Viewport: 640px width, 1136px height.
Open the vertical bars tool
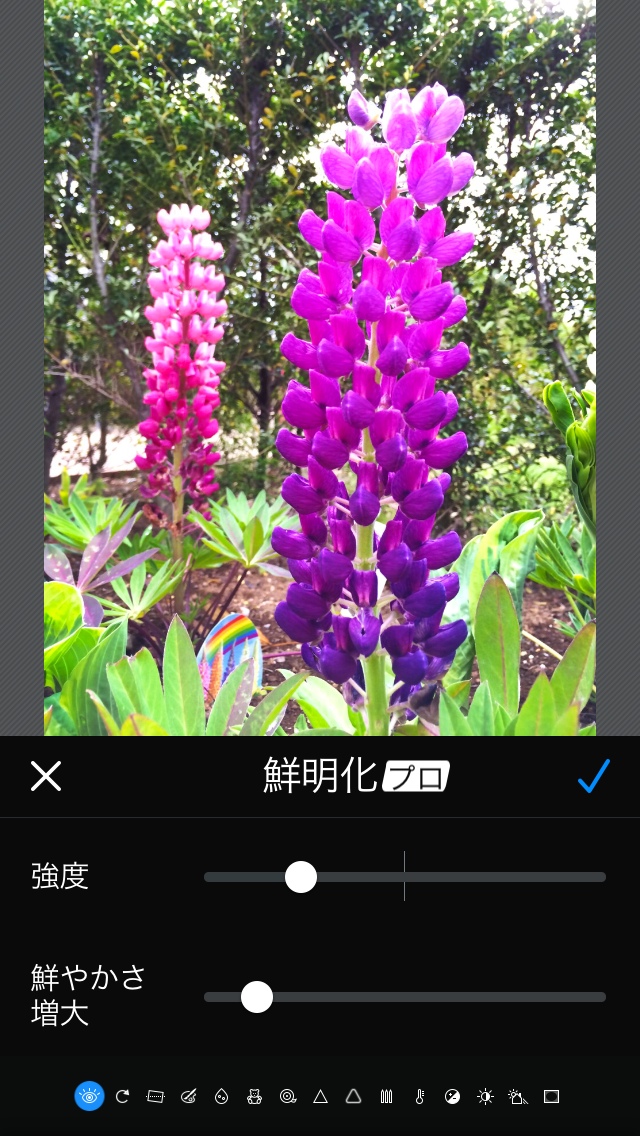point(386,1096)
